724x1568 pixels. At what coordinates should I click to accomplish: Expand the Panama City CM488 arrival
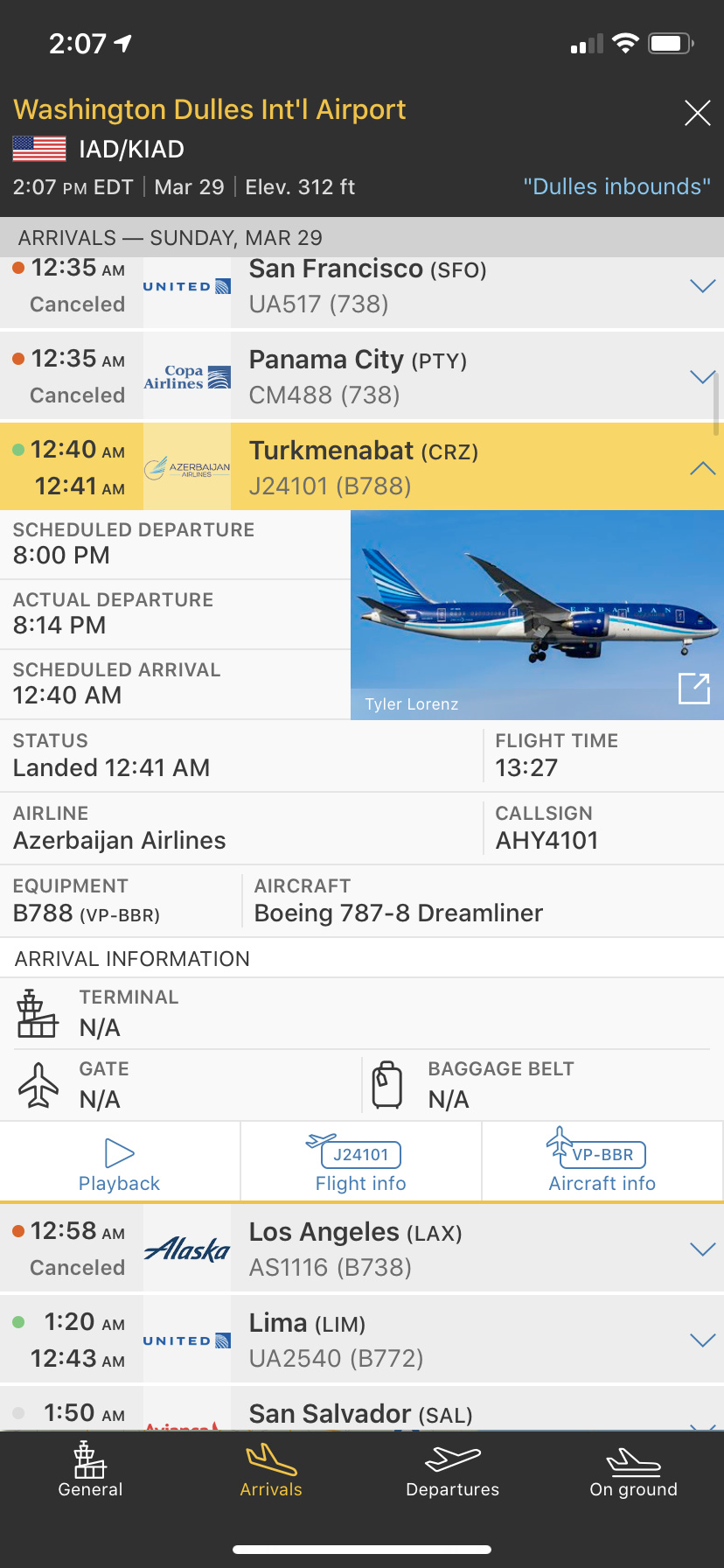(702, 377)
